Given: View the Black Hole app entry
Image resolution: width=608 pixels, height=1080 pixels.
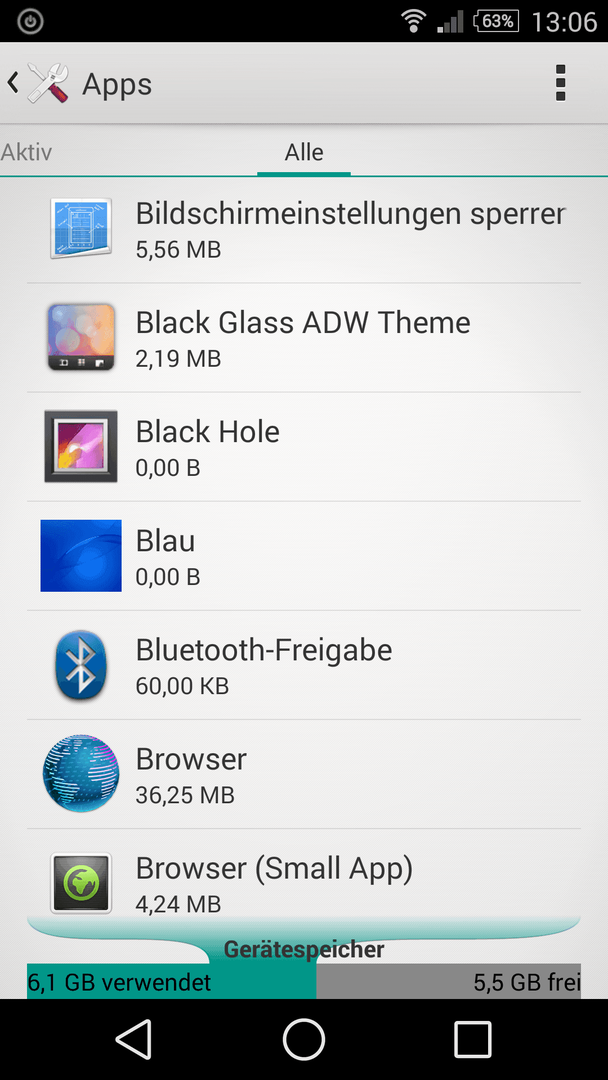Looking at the screenshot, I should 304,447.
